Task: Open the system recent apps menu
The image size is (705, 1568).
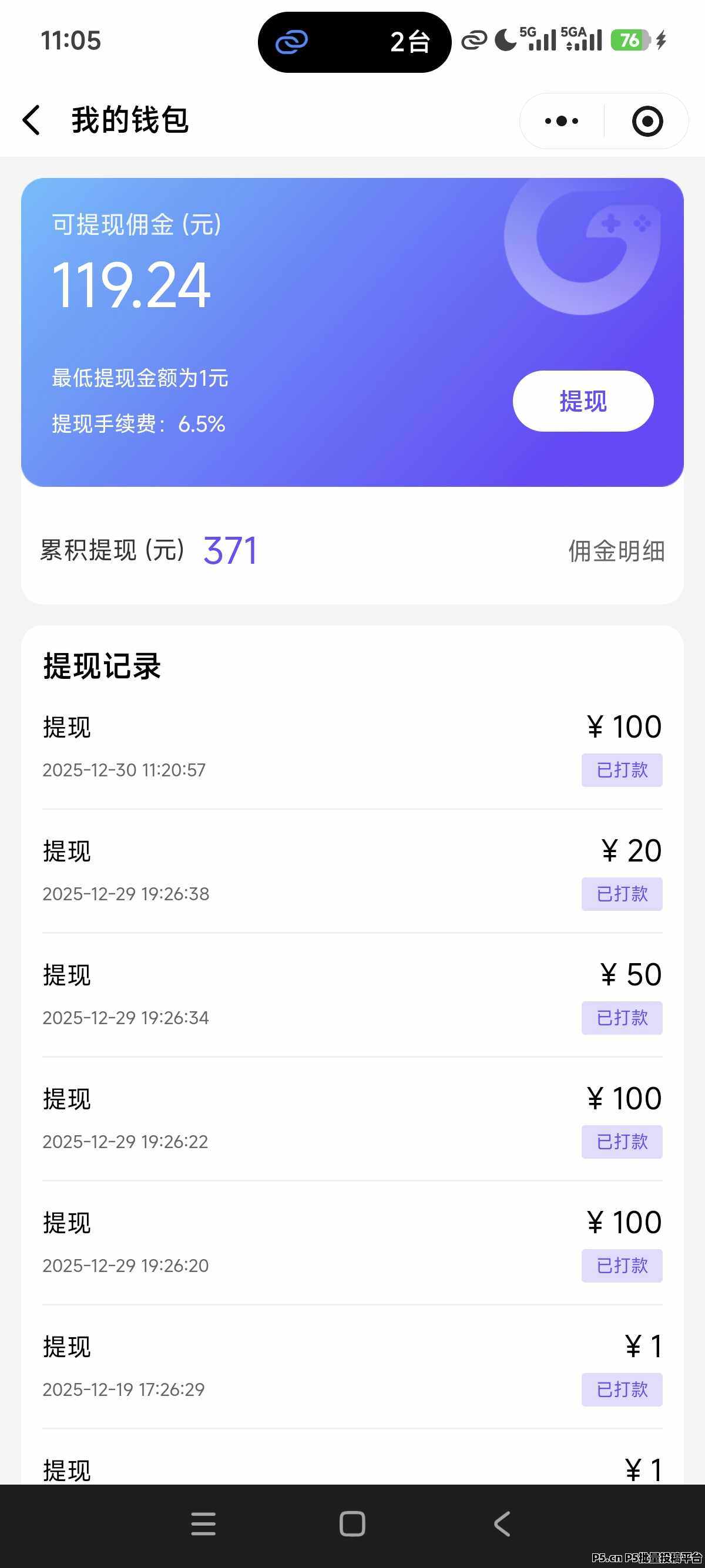Action: (x=203, y=1524)
